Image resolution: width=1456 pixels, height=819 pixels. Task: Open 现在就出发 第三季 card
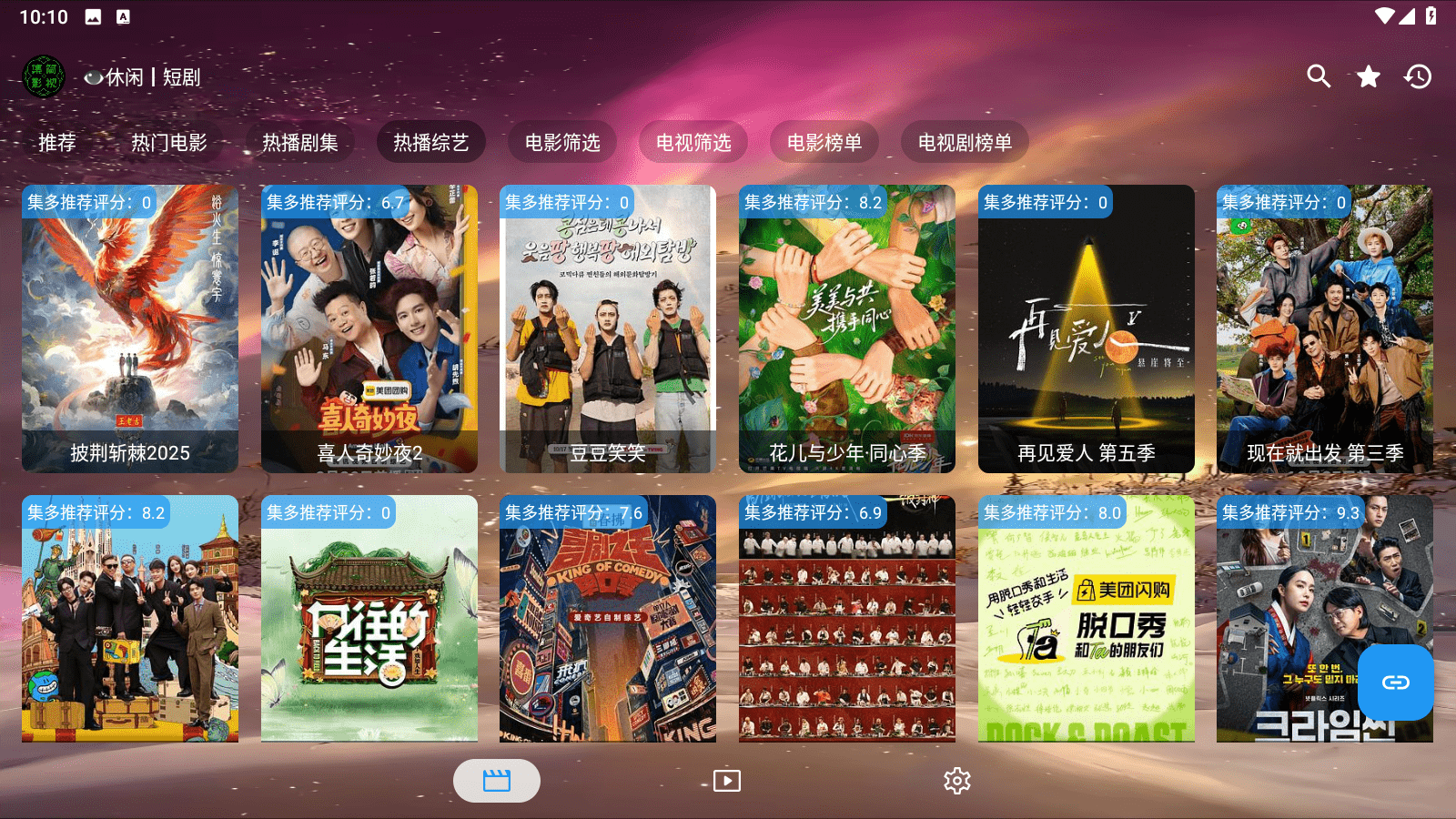point(1325,329)
